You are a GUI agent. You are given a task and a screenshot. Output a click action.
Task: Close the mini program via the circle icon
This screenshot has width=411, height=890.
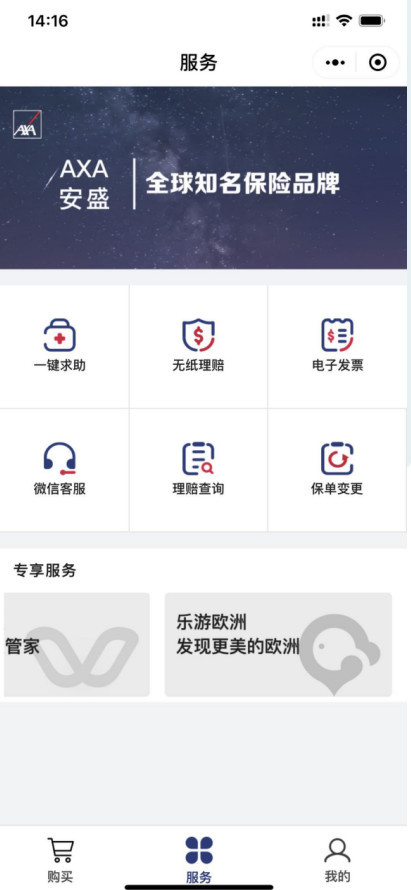click(378, 62)
